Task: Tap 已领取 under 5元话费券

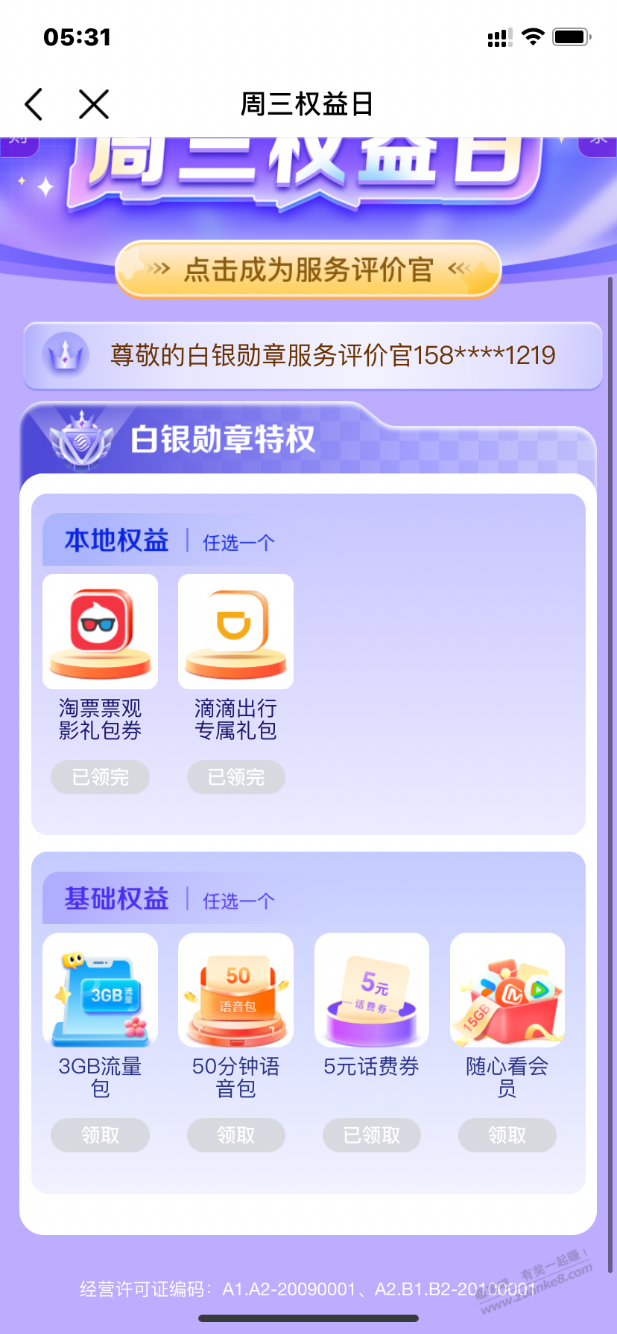Action: tap(371, 1135)
